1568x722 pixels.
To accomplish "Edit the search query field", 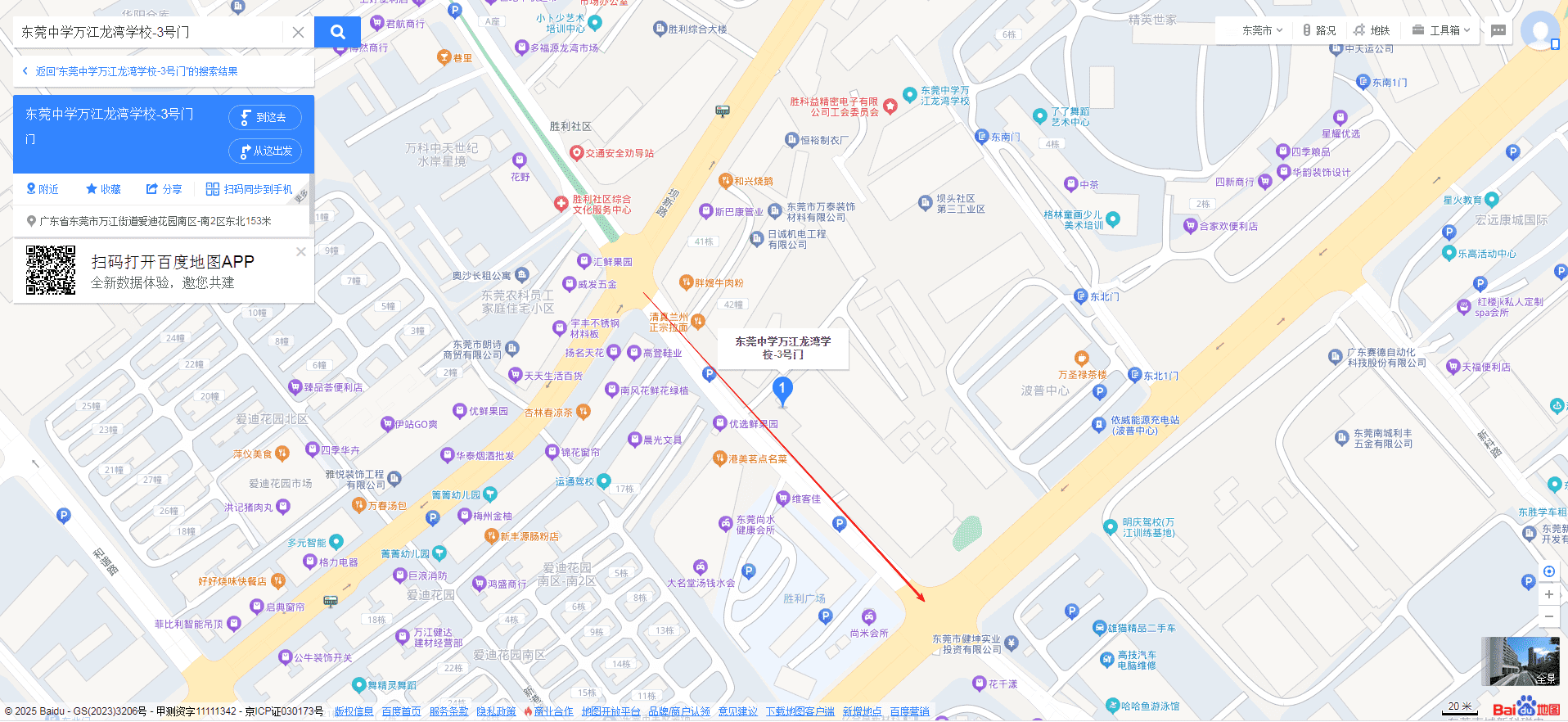I will 147,32.
